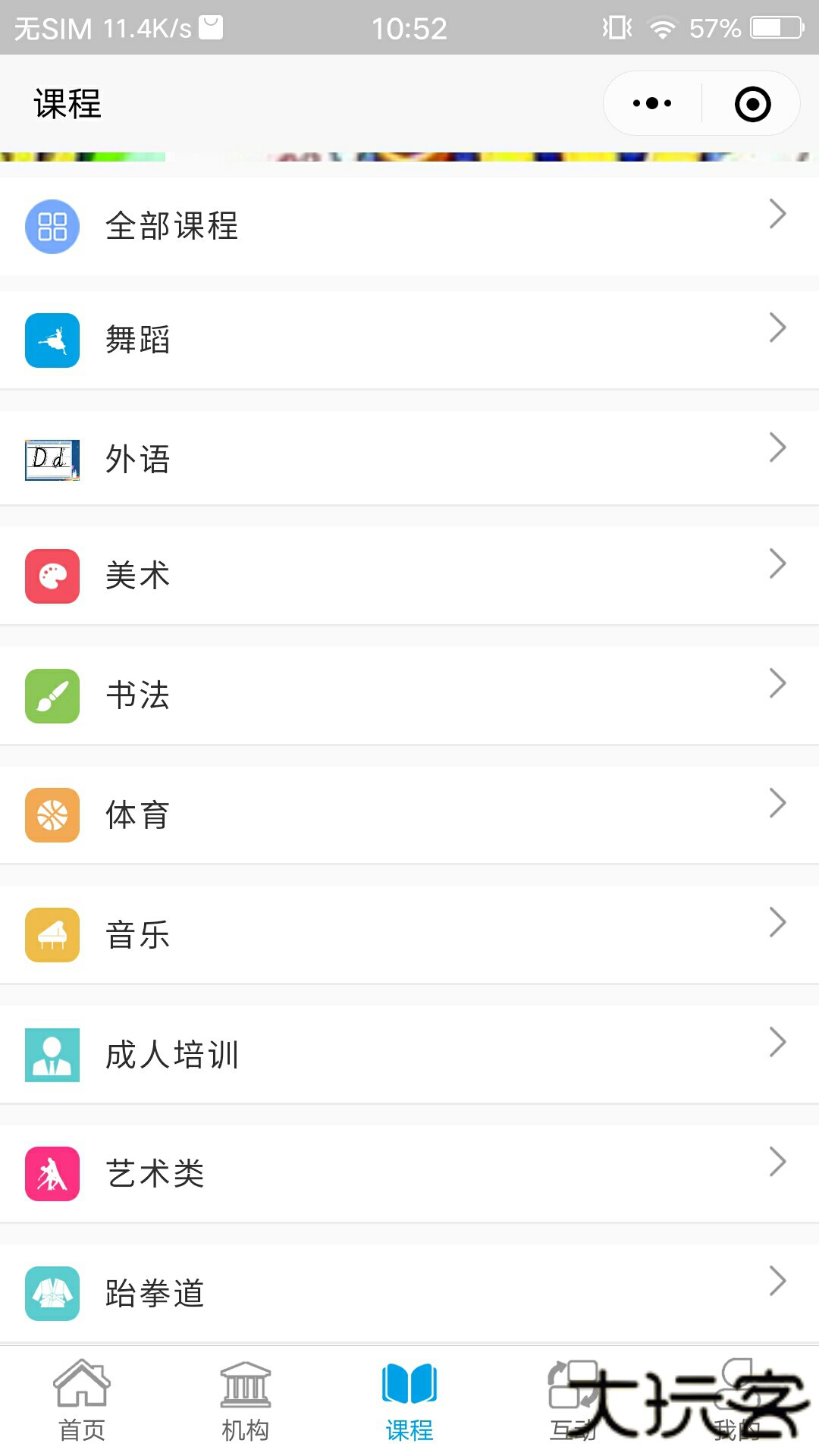Open the 舞蹈 course category
819x1456 pixels.
click(x=303, y=340)
